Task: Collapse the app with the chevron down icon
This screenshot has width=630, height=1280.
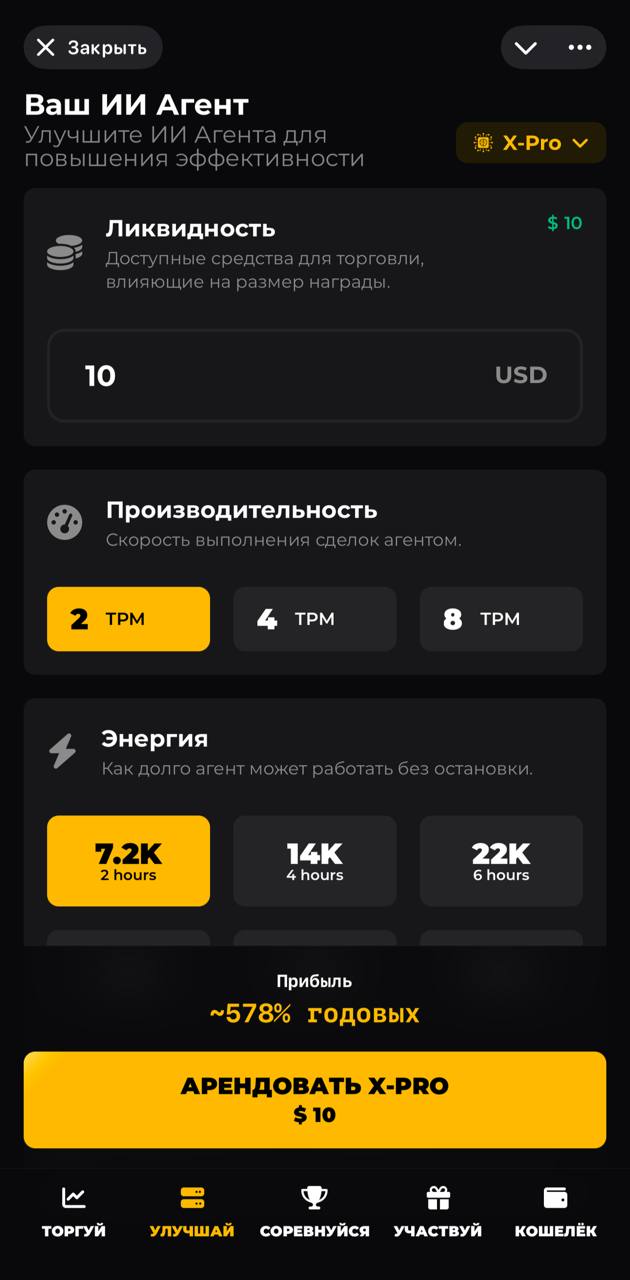Action: (526, 47)
